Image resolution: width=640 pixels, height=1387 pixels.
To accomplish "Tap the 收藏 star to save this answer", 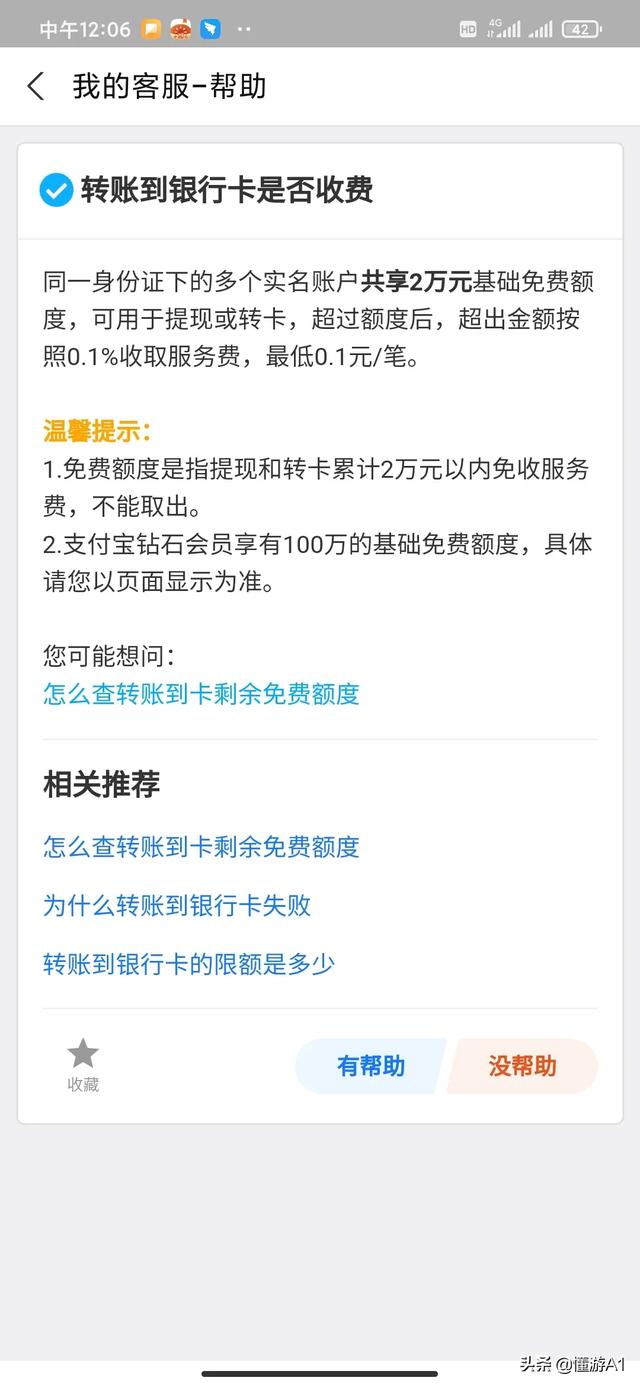I will pyautogui.click(x=83, y=1064).
